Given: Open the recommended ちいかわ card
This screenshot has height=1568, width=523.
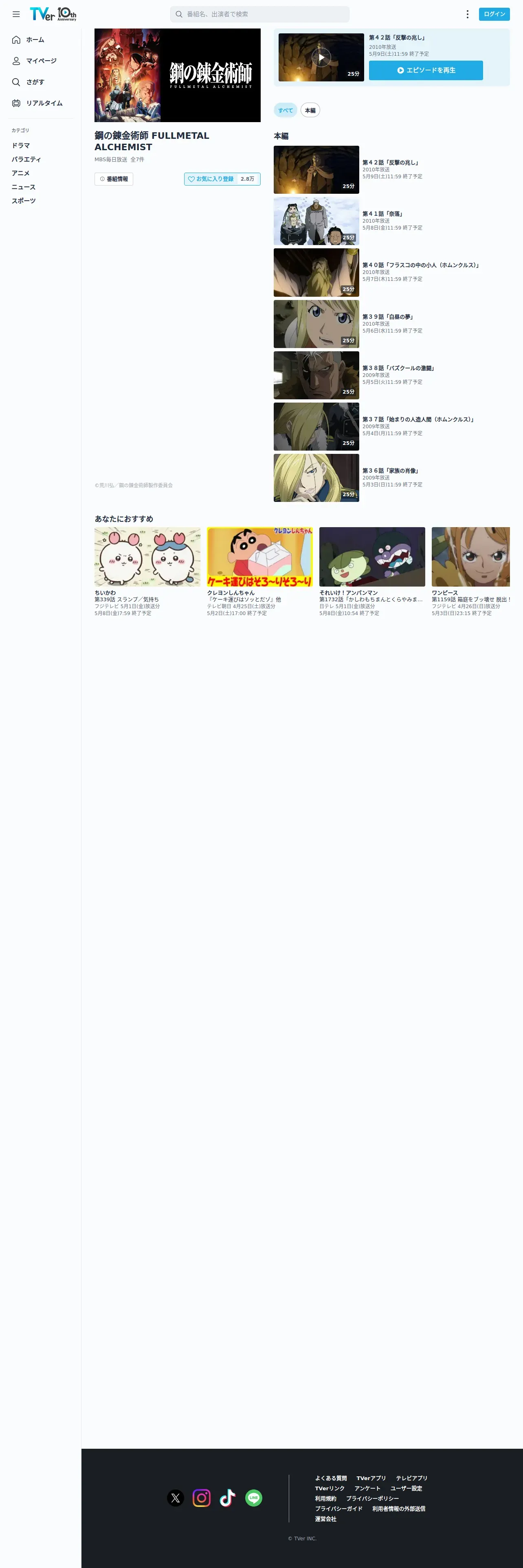Looking at the screenshot, I should [x=147, y=572].
